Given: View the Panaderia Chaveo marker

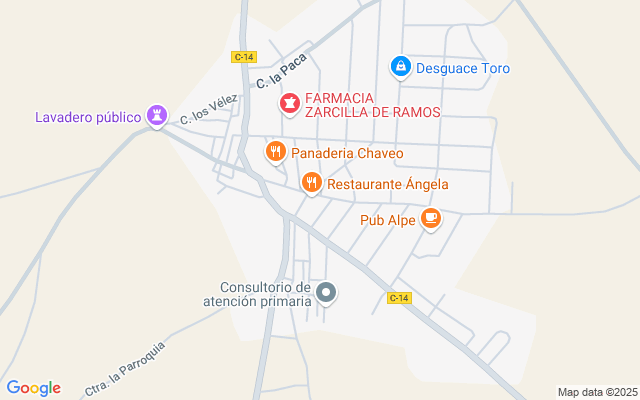Looking at the screenshot, I should point(275,152).
